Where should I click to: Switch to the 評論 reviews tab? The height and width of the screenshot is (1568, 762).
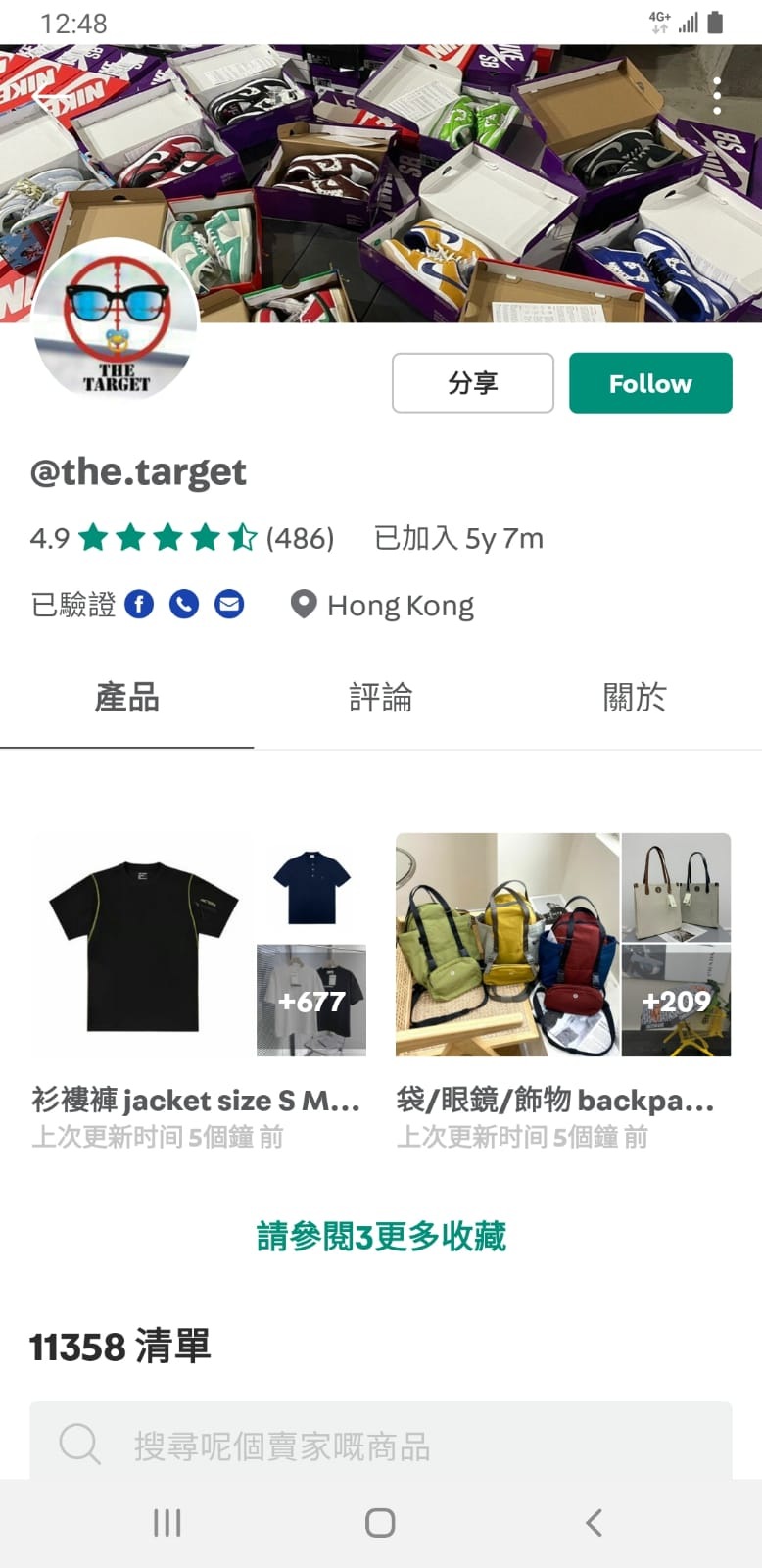[x=381, y=698]
